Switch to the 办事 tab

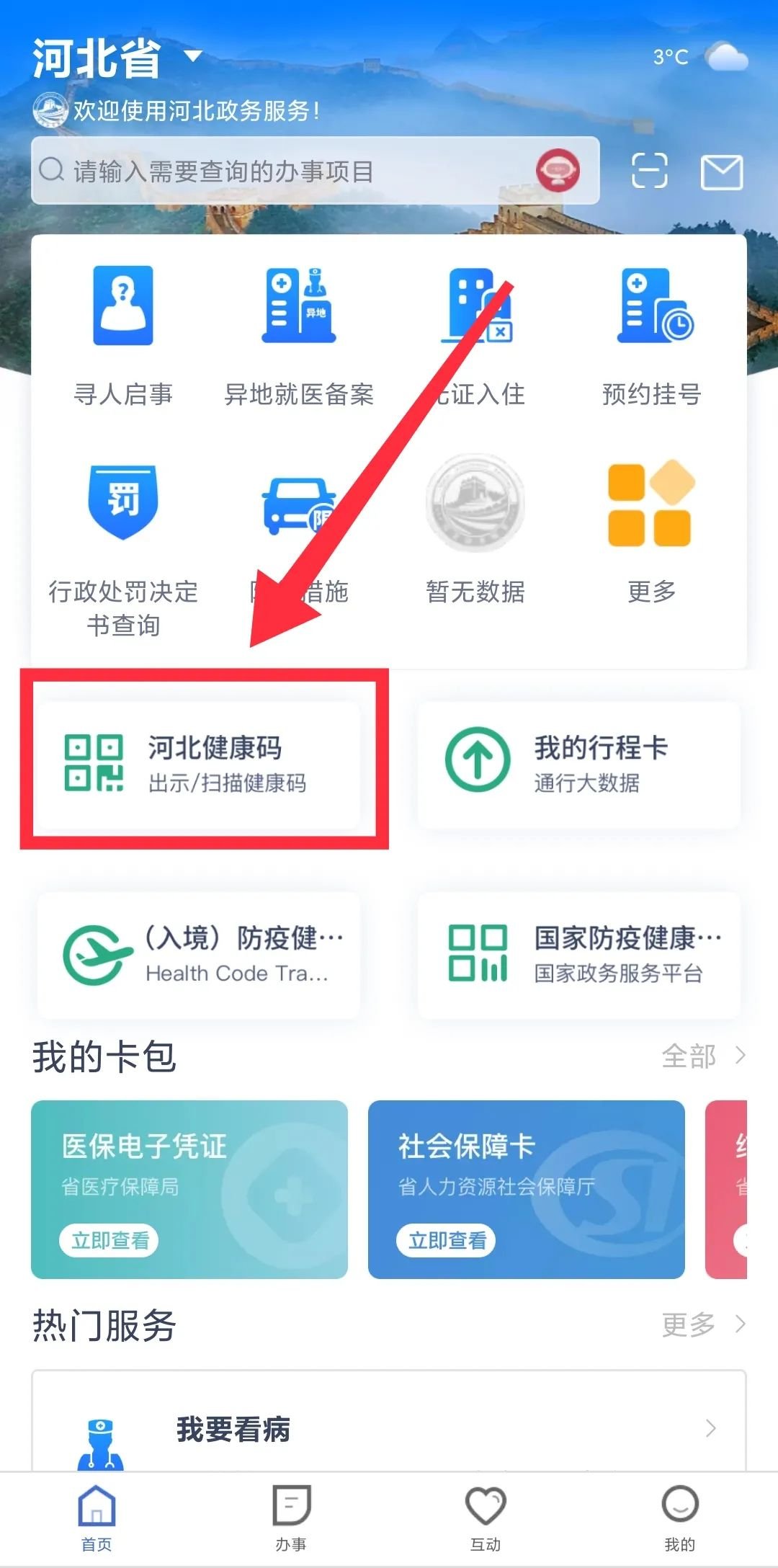pos(291,1517)
